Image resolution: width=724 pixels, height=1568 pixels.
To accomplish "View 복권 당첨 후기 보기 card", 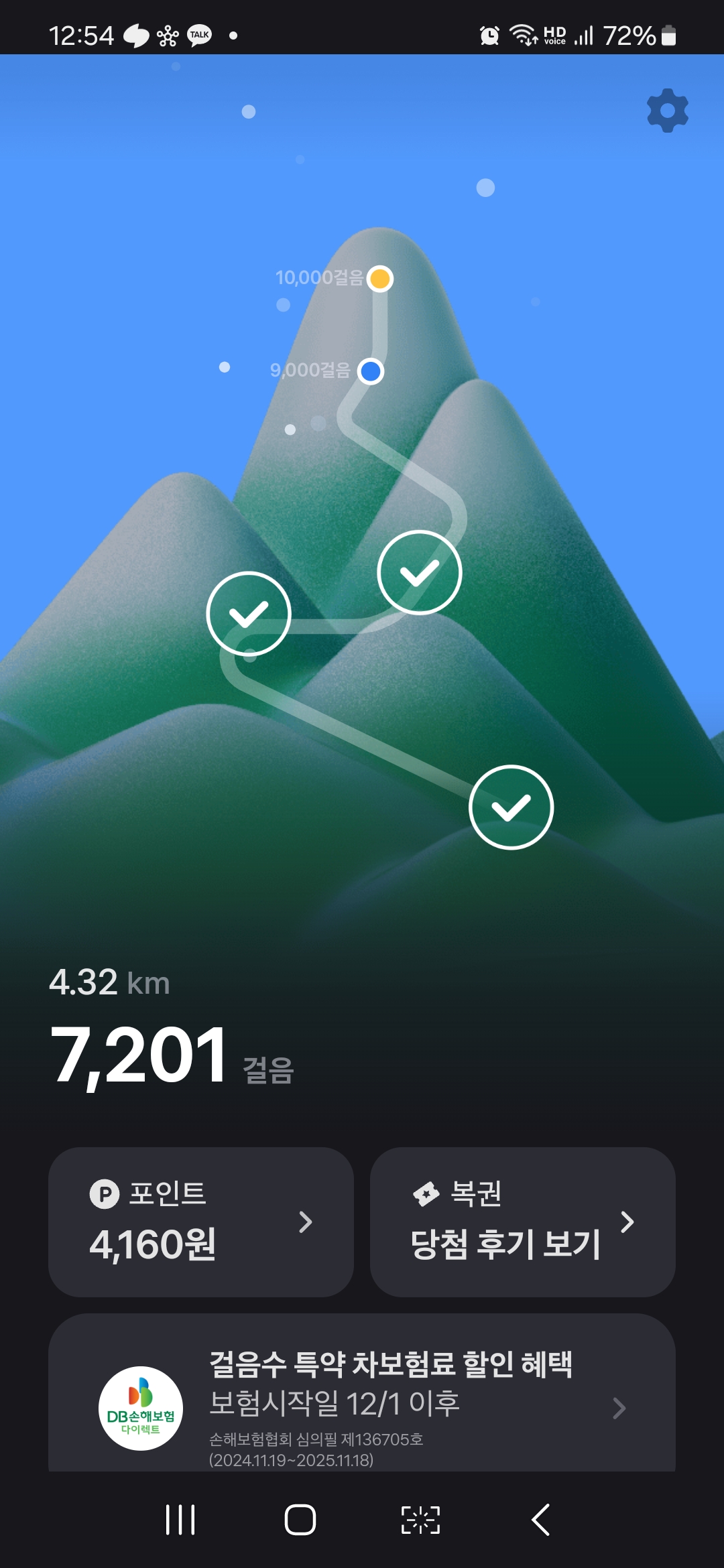I will click(x=522, y=1222).
